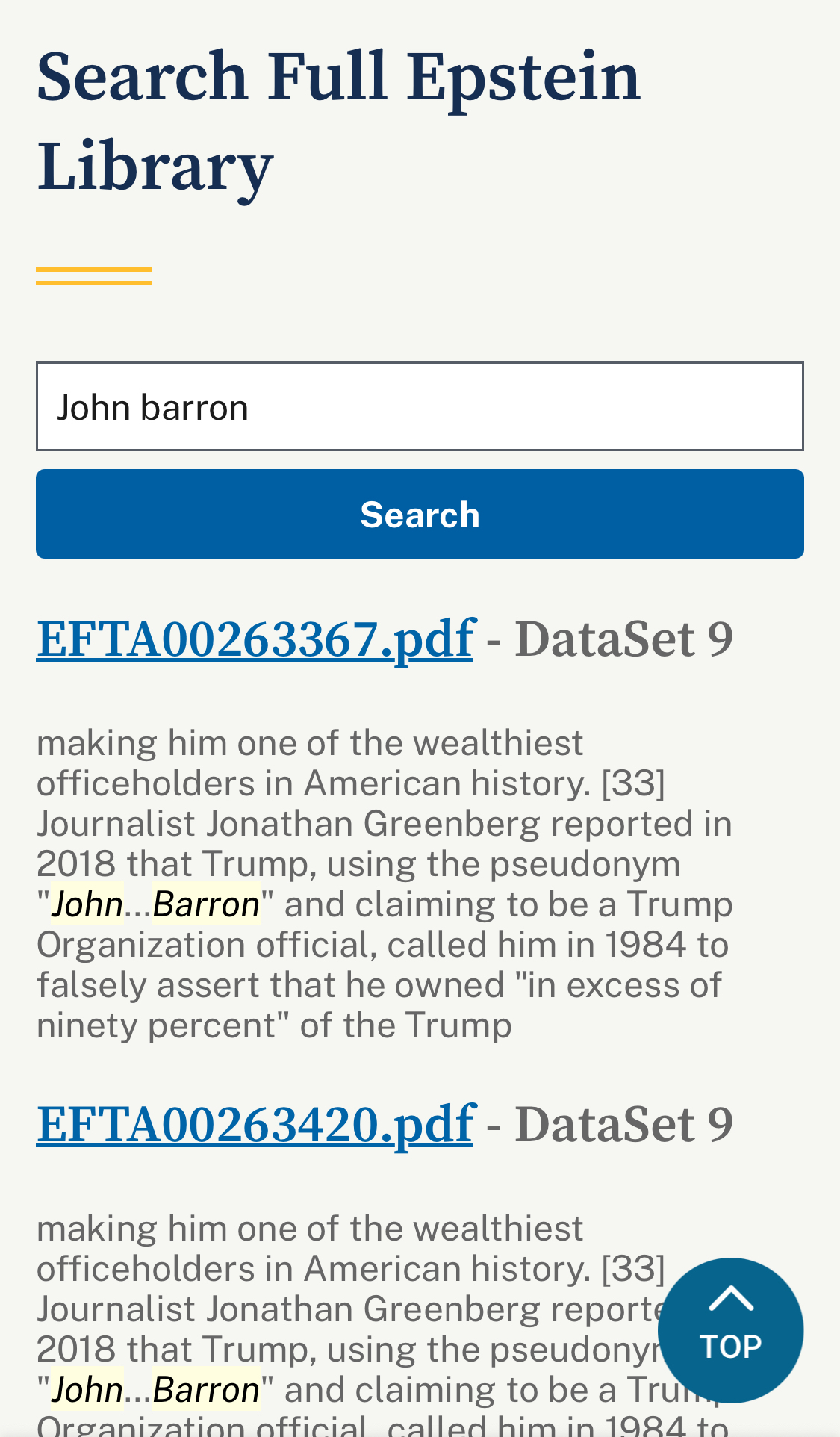
Task: Jump back to top of page
Action: (x=730, y=1330)
